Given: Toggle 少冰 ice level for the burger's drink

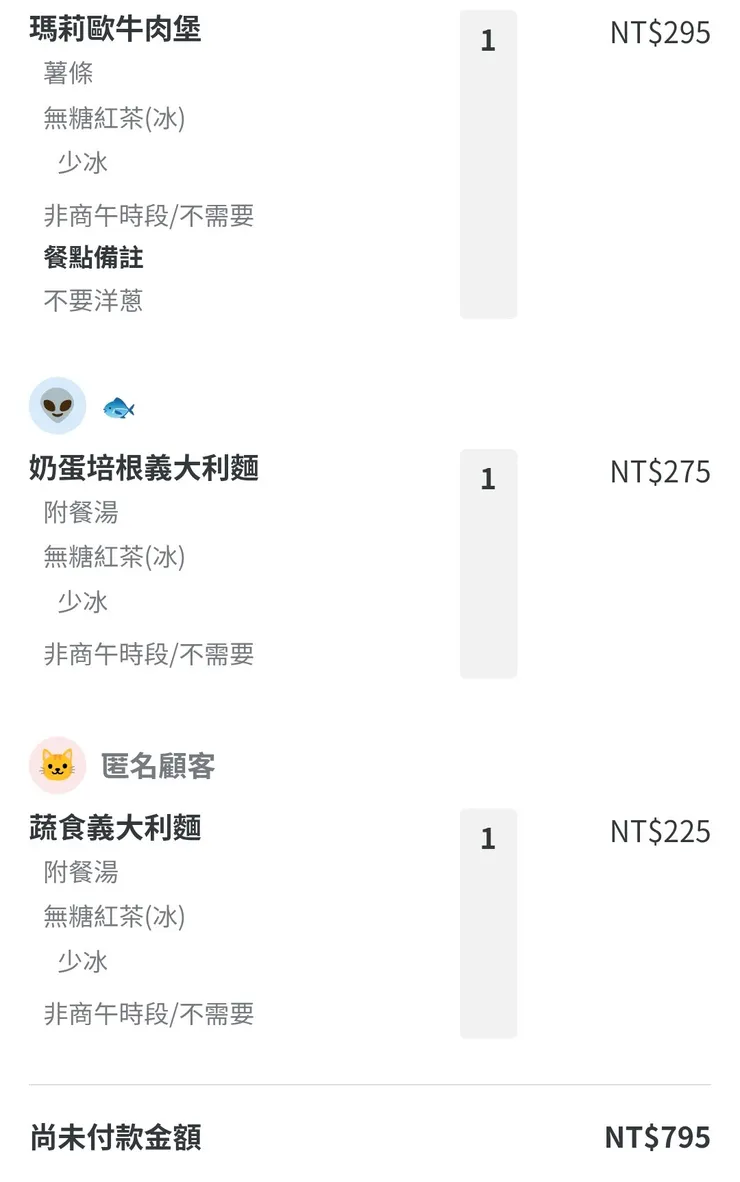Looking at the screenshot, I should pos(81,162).
